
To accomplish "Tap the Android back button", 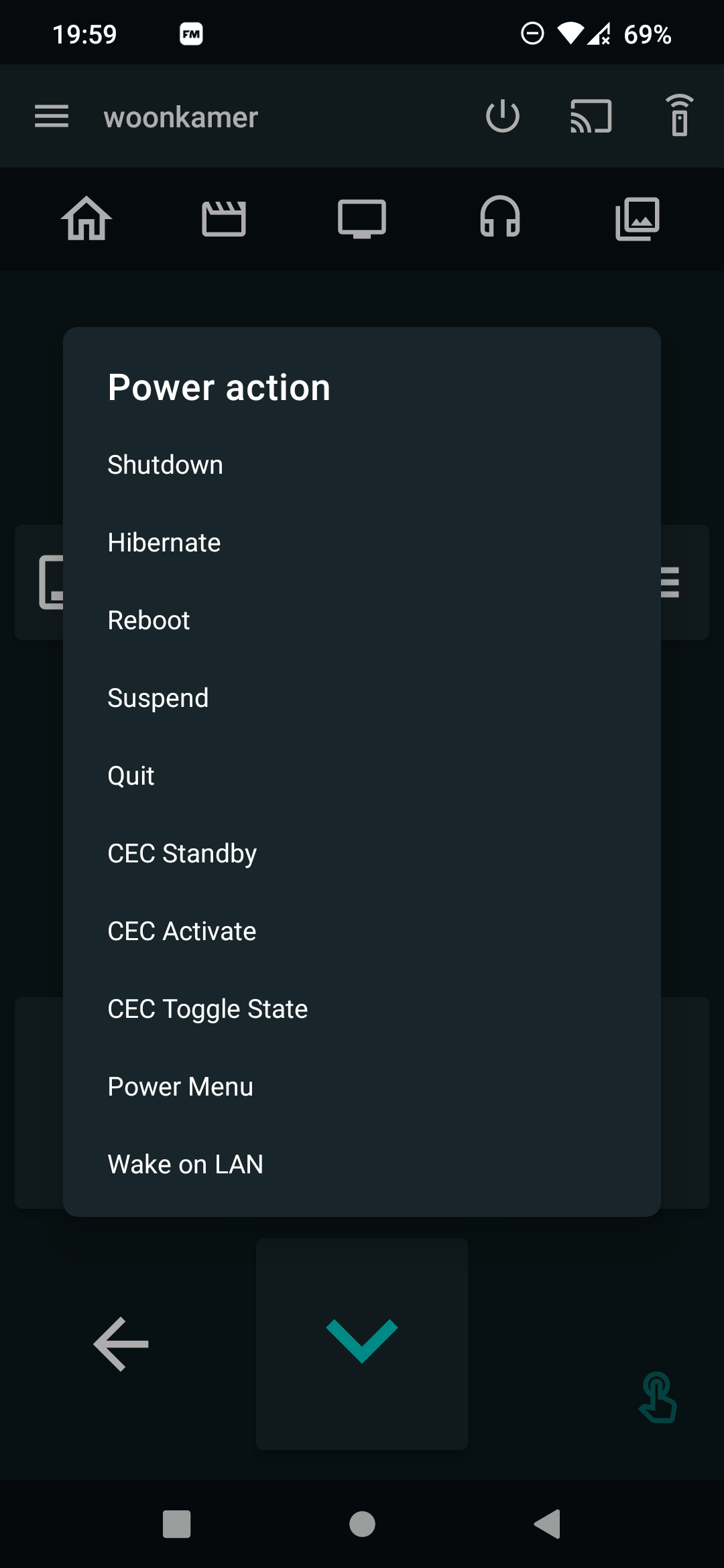I will tap(547, 1524).
